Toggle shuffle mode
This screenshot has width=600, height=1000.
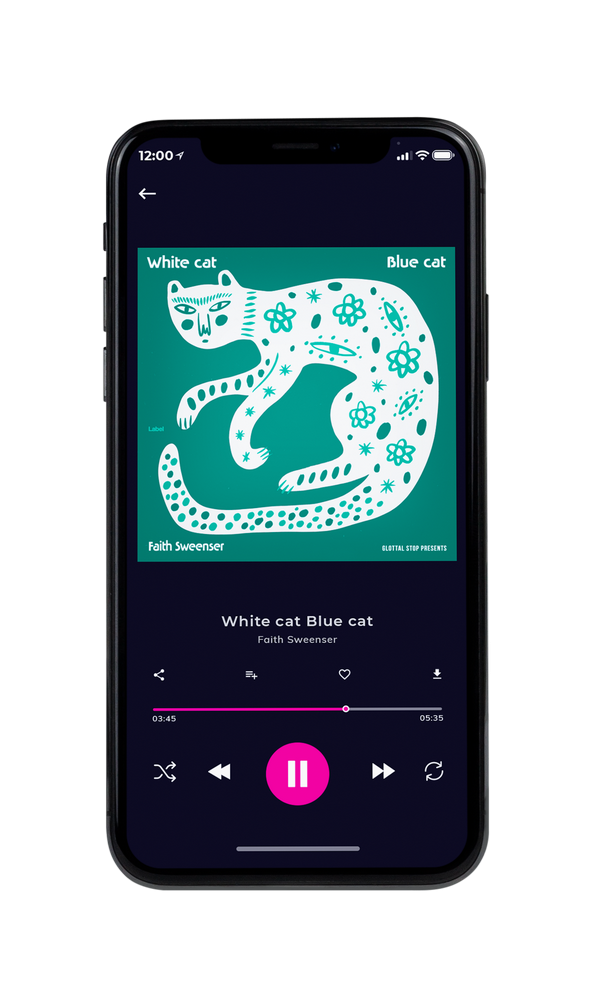click(x=165, y=772)
